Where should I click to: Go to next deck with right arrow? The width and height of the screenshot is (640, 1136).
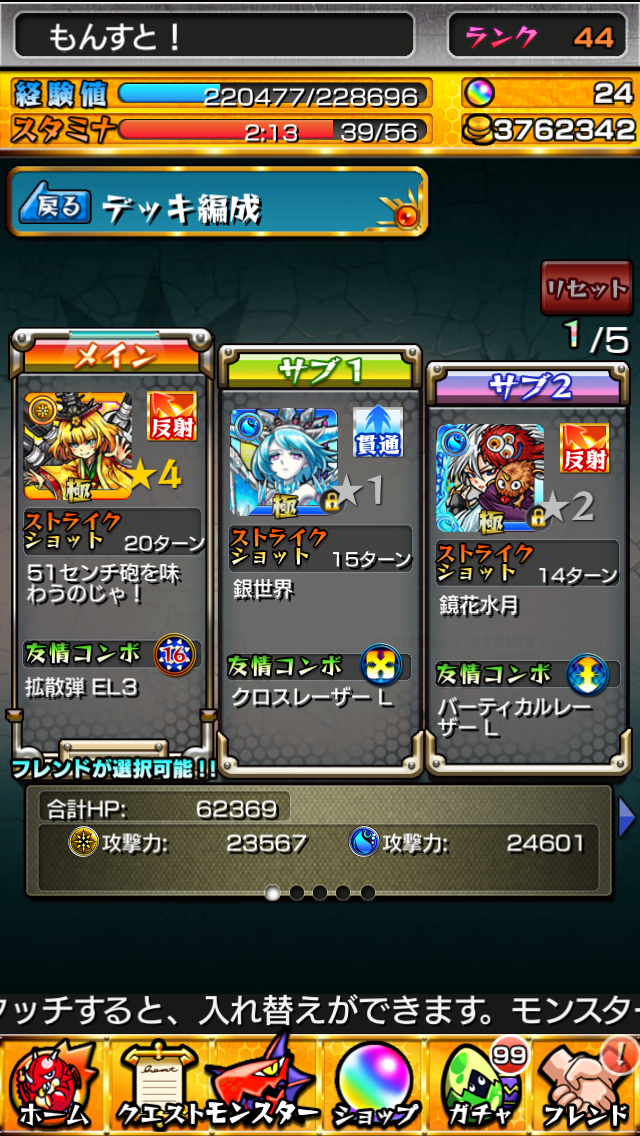[627, 818]
